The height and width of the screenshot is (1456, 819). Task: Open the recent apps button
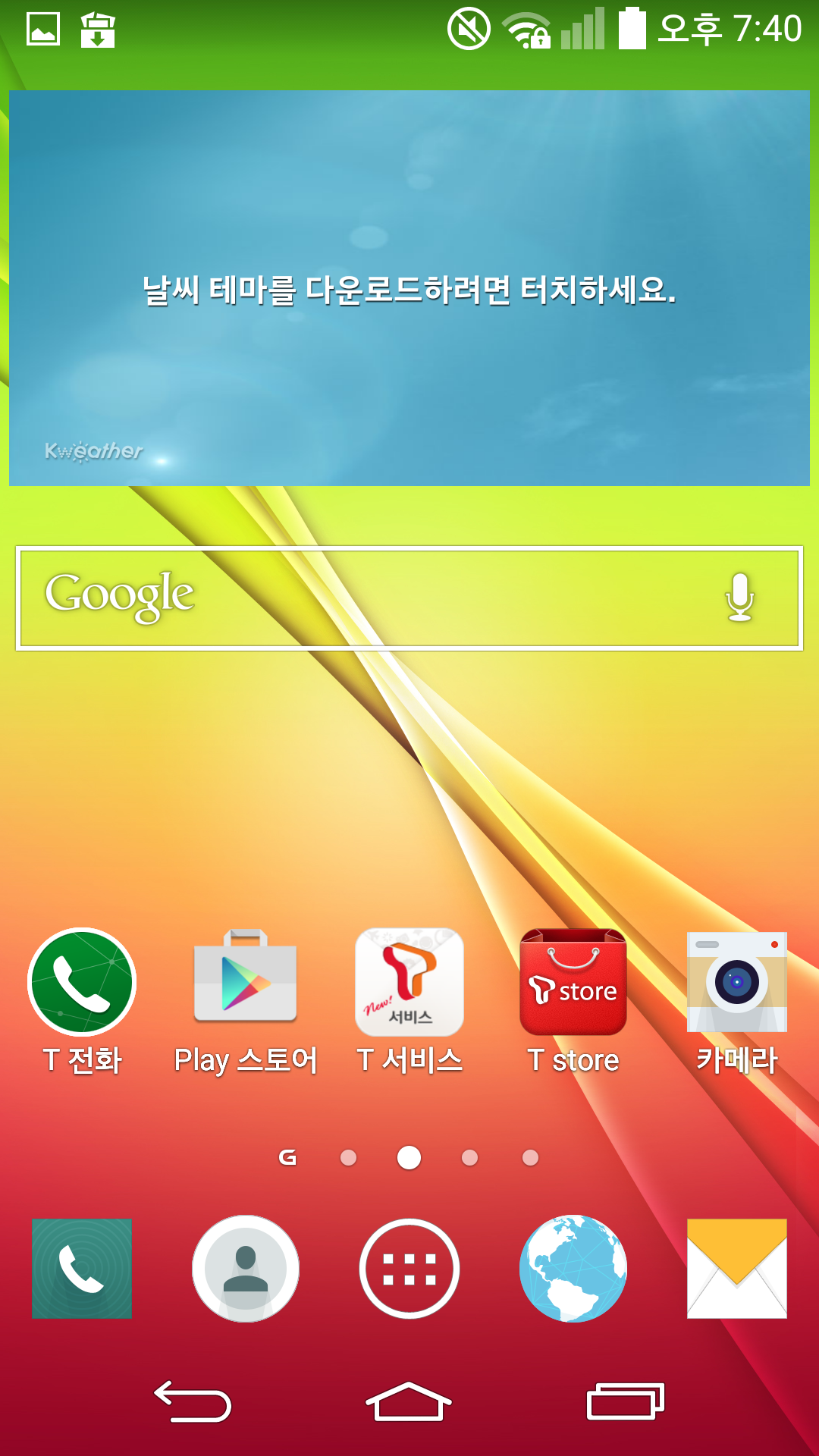[x=626, y=1401]
